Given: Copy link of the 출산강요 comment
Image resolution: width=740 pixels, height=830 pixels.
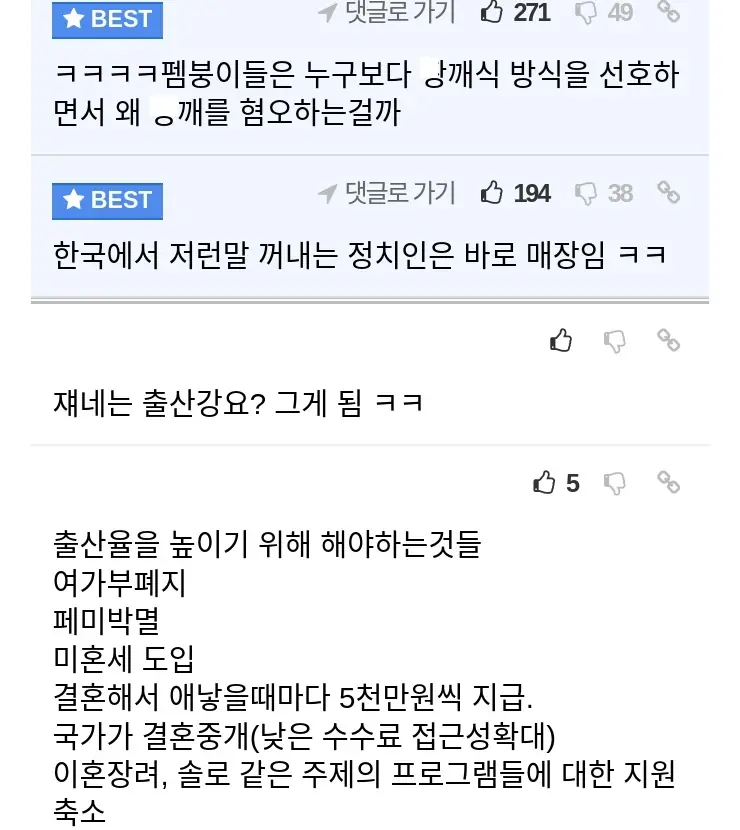Looking at the screenshot, I should click(x=669, y=340).
